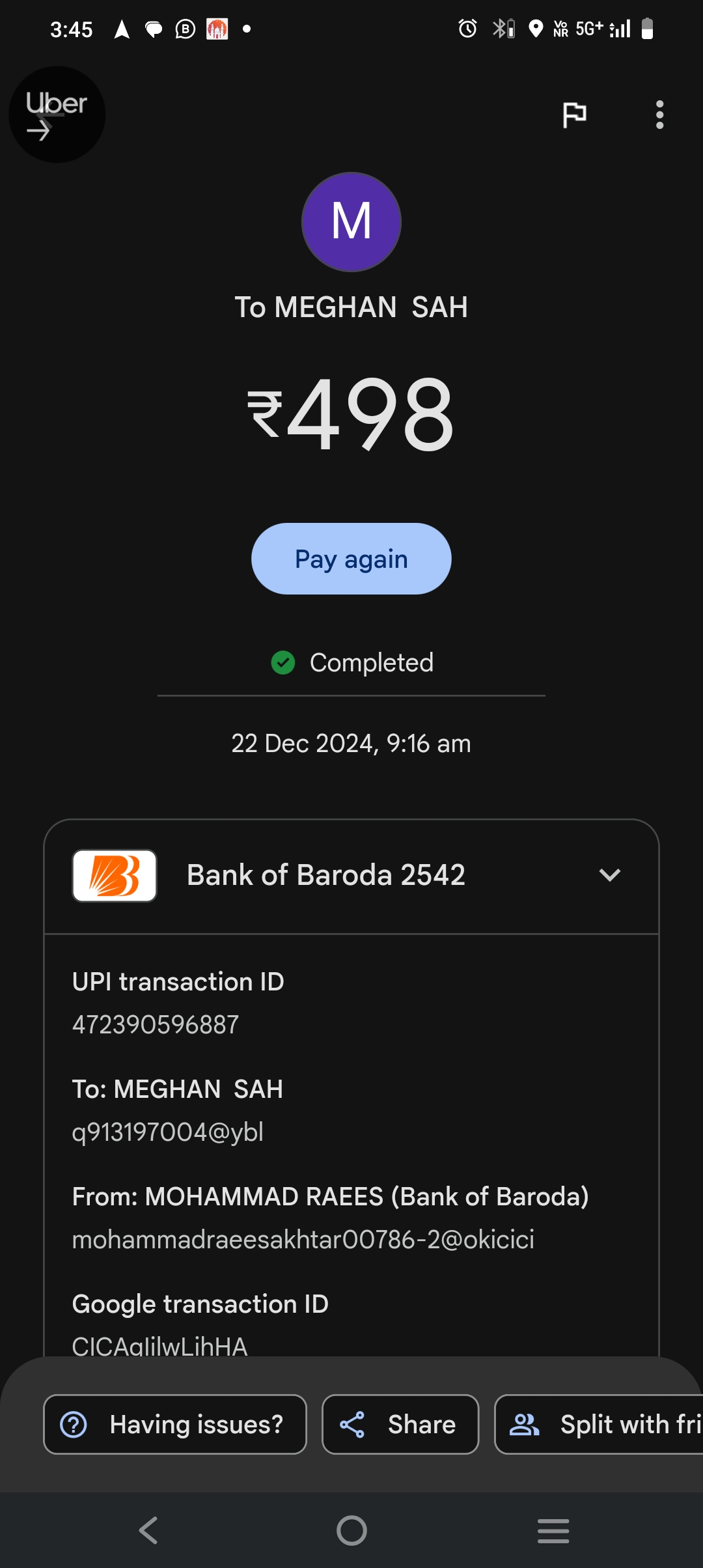Open the three-dot overflow menu
The width and height of the screenshot is (703, 1568).
[659, 115]
